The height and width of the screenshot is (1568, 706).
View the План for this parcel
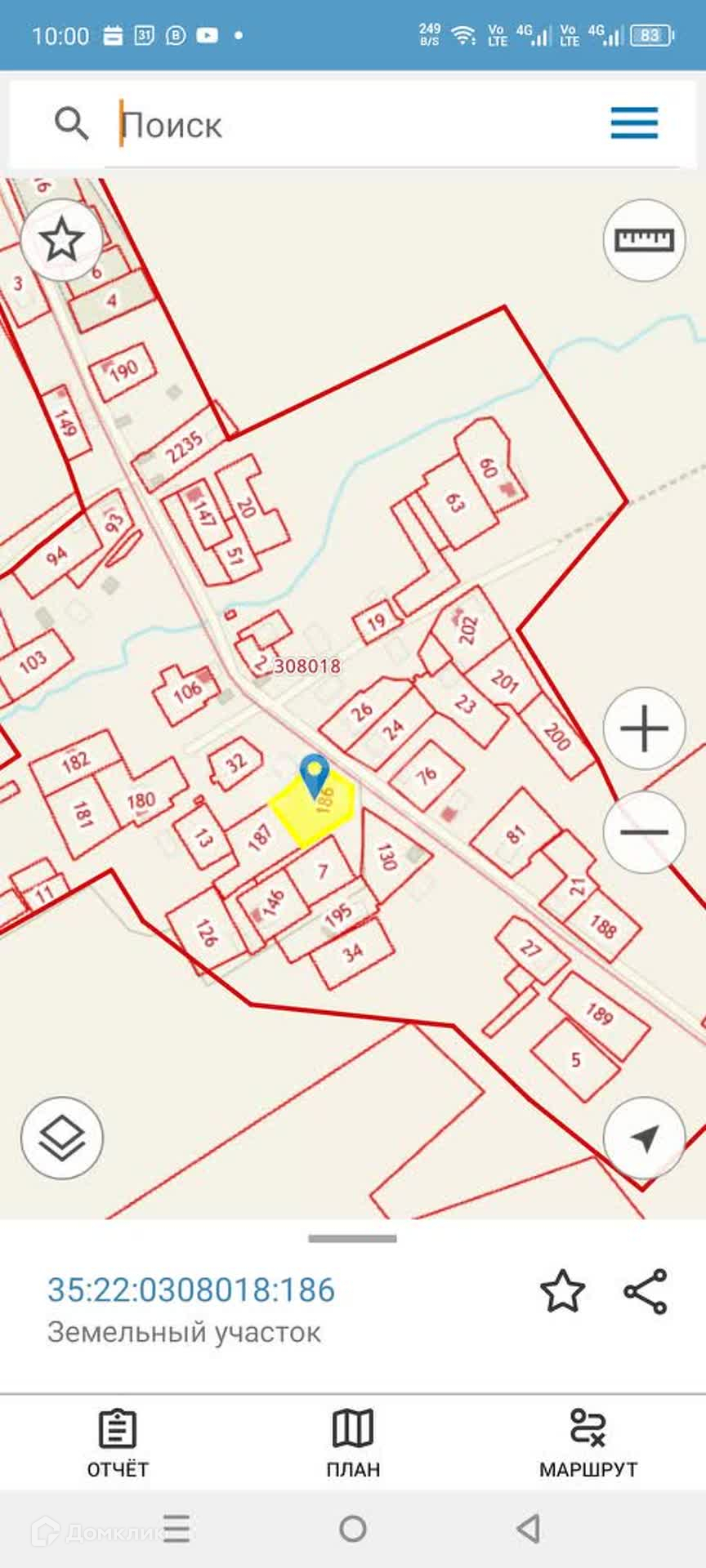353,1443
